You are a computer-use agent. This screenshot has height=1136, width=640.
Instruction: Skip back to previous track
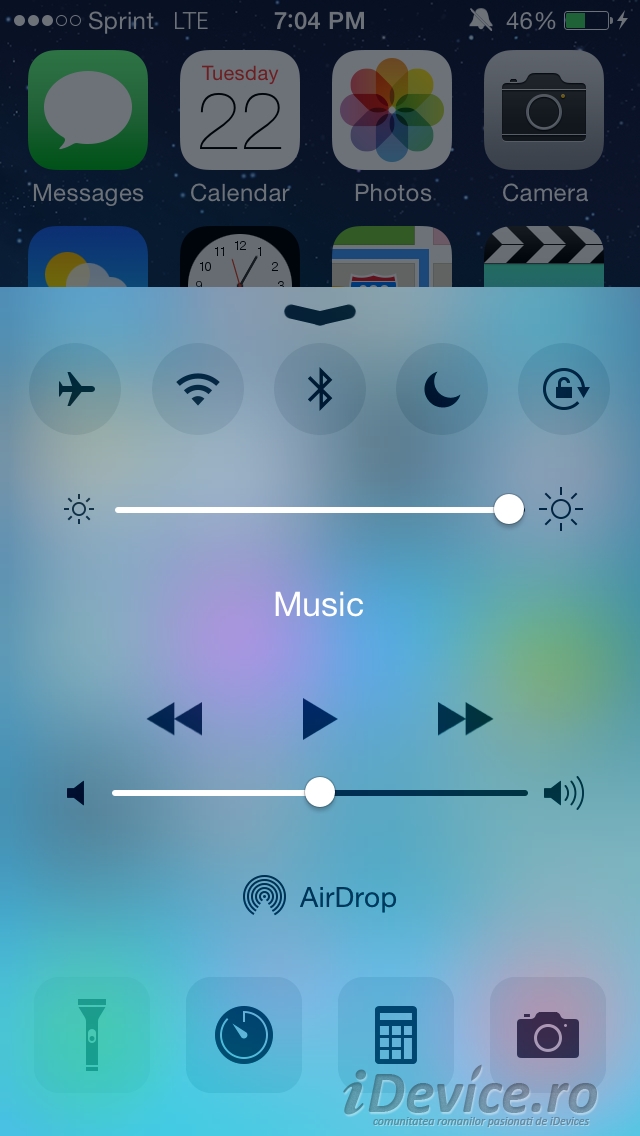pos(174,719)
